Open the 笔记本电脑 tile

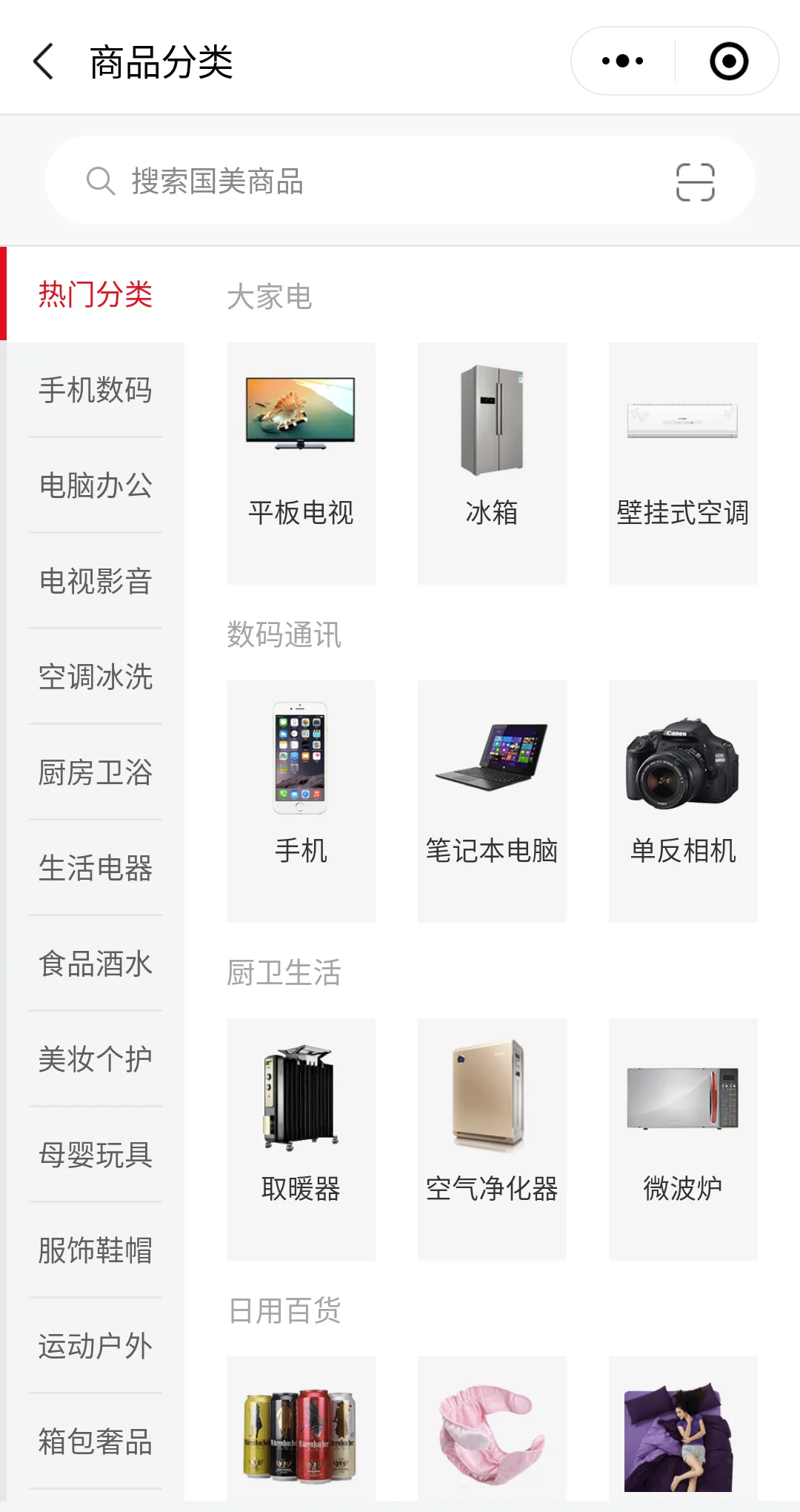click(492, 801)
